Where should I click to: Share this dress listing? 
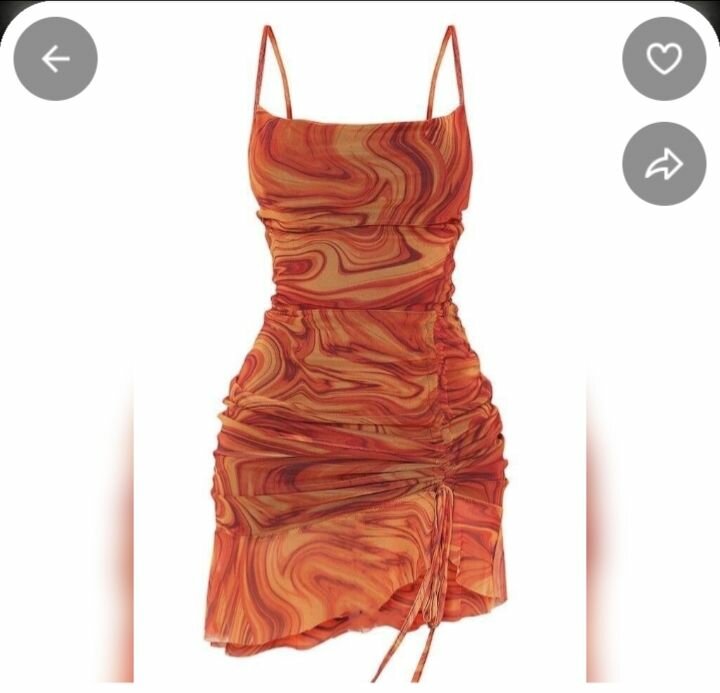pos(664,164)
